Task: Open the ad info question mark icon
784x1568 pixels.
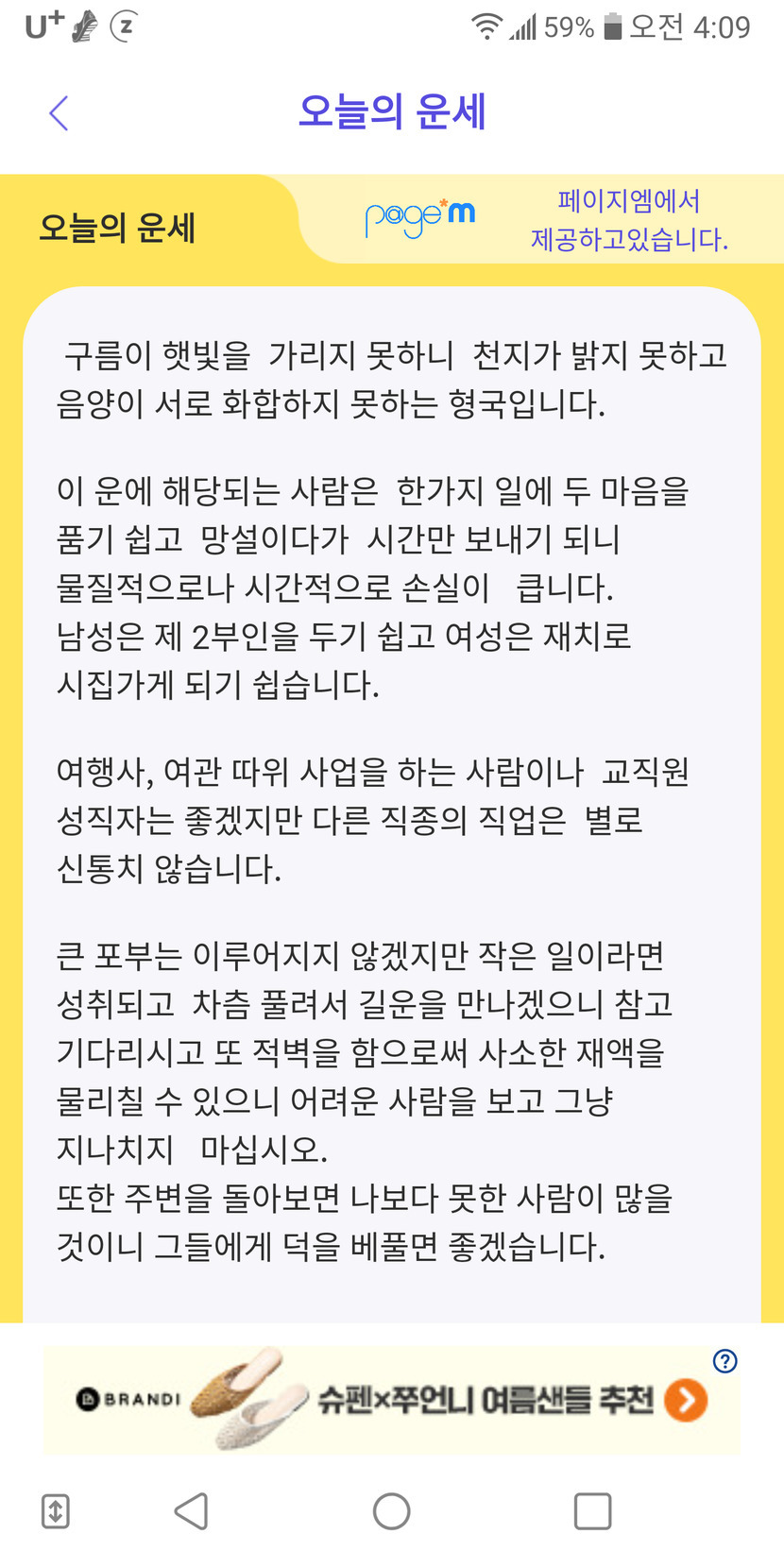Action: (724, 1361)
